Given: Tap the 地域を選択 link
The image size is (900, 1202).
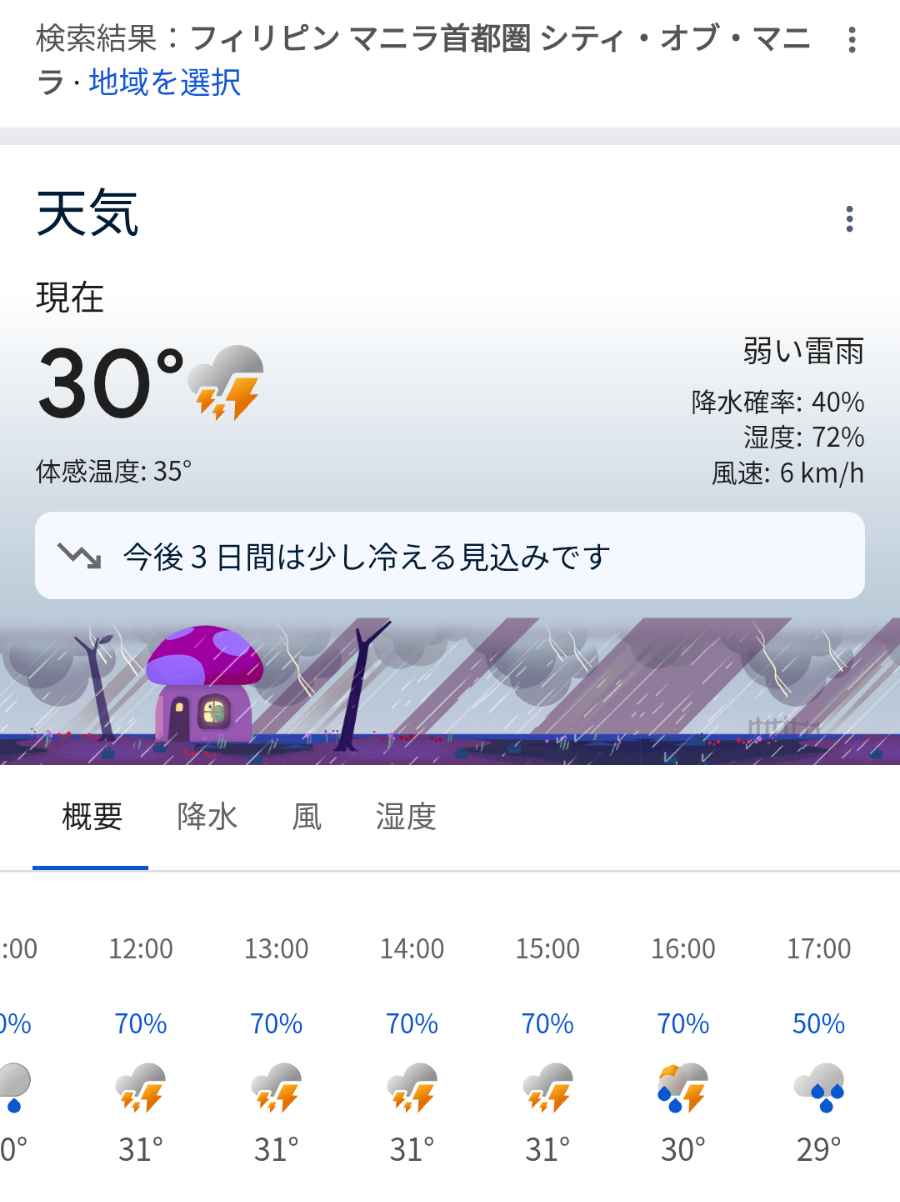Looking at the screenshot, I should click(165, 82).
